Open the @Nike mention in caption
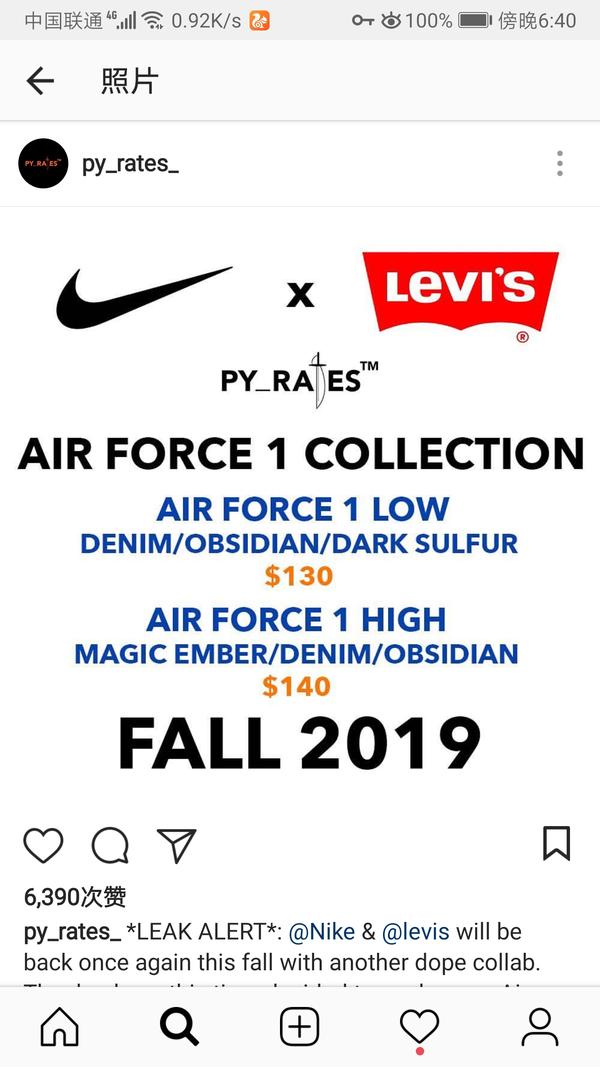The height and width of the screenshot is (1067, 600). click(321, 932)
